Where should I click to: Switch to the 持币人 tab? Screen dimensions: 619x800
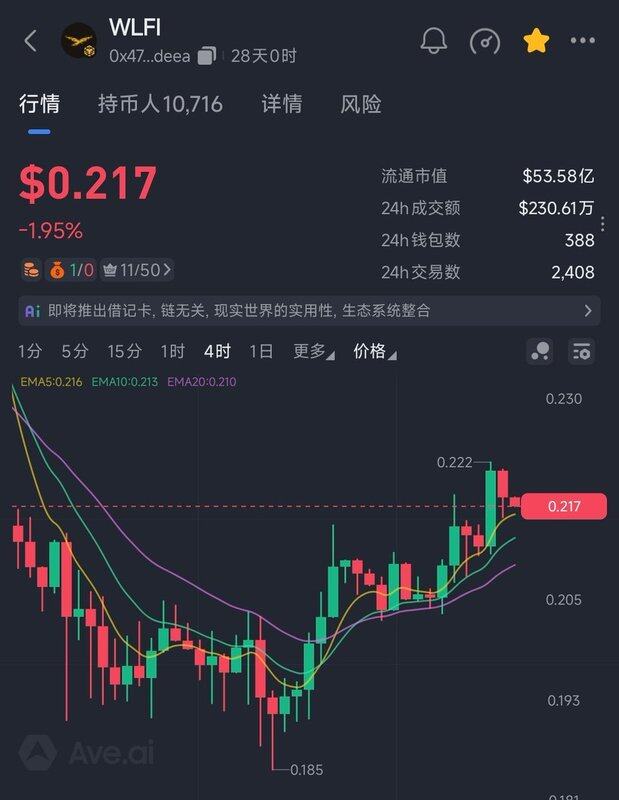[x=160, y=104]
